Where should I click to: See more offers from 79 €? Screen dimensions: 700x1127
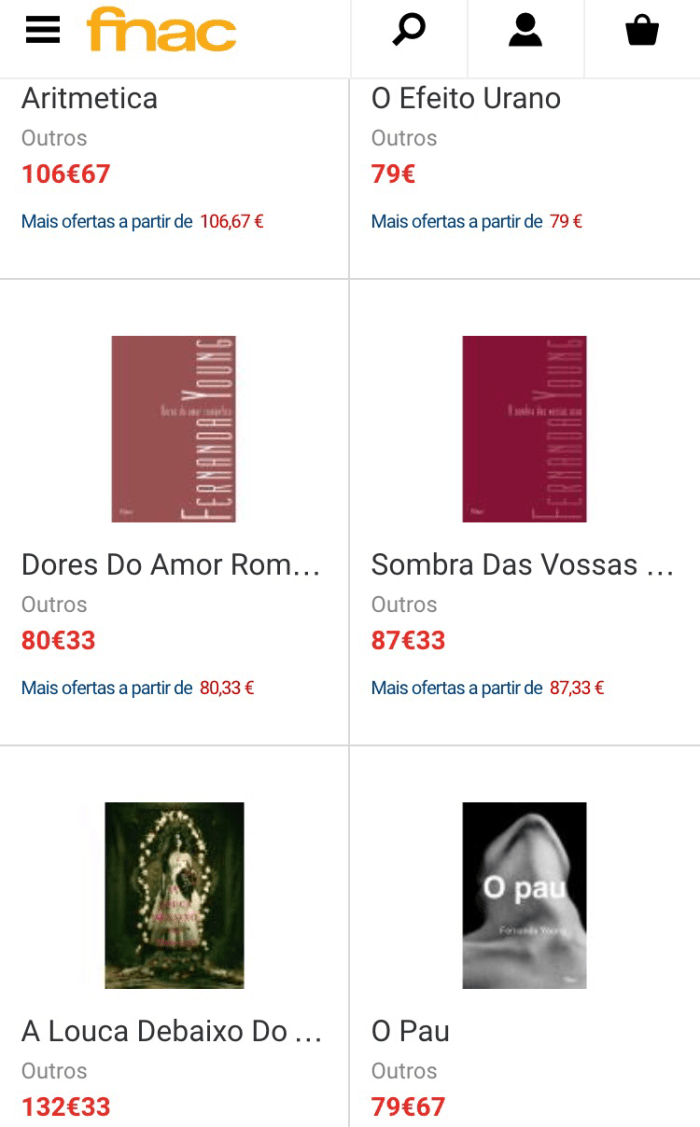click(x=477, y=222)
